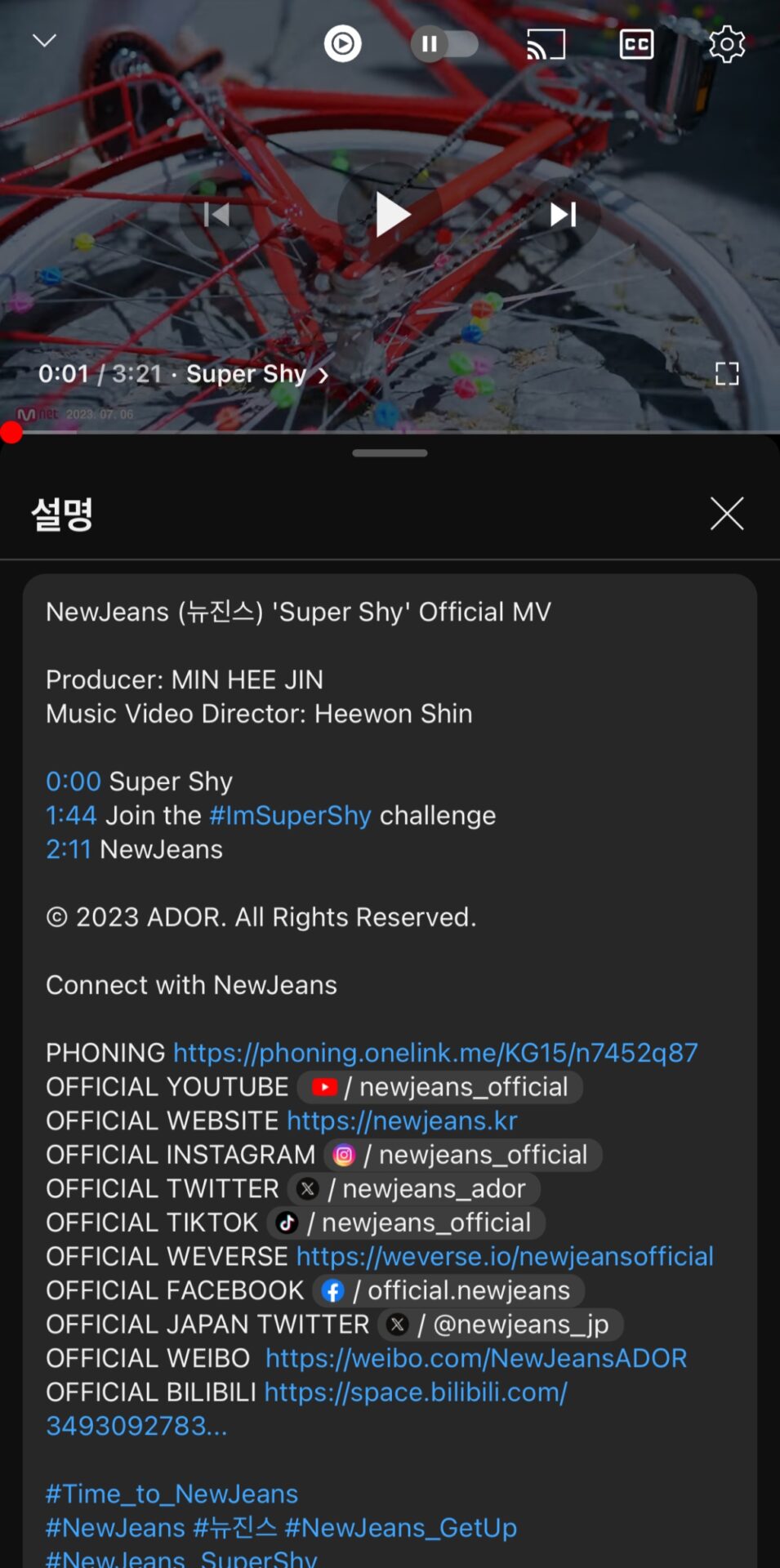Turn on closed captions
The width and height of the screenshot is (780, 1568).
636,44
